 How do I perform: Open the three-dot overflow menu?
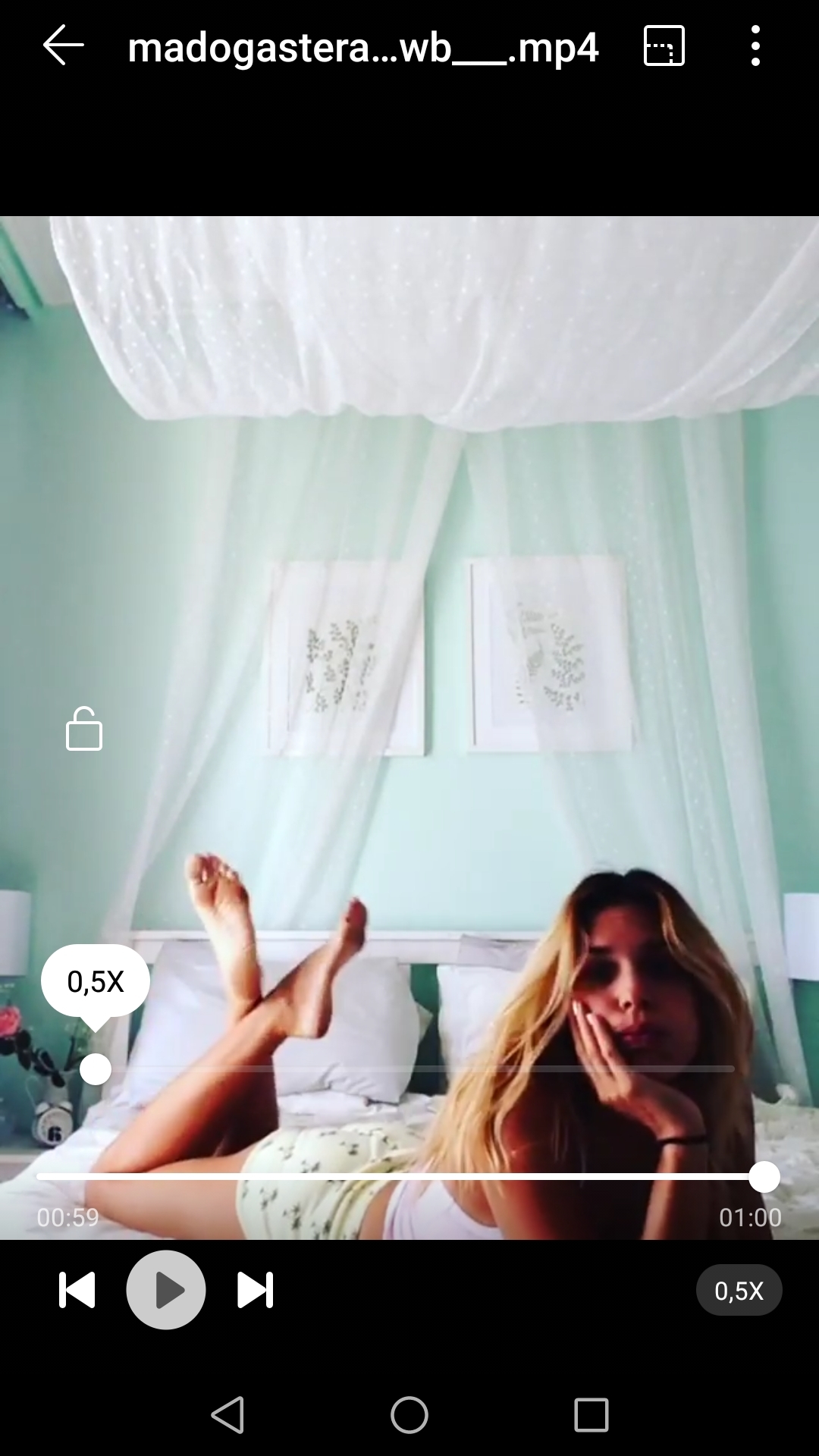tap(755, 45)
